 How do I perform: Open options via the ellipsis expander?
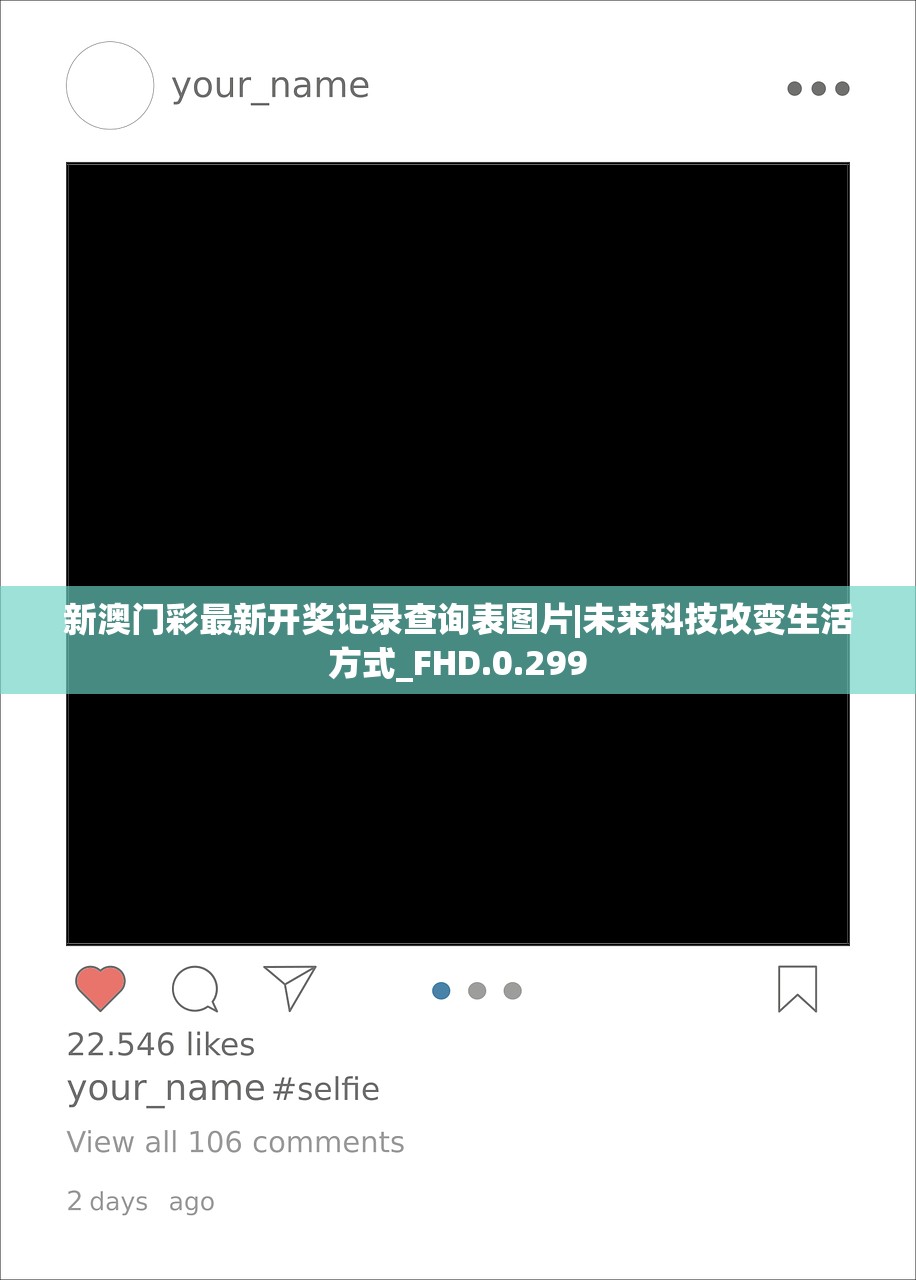click(x=817, y=88)
